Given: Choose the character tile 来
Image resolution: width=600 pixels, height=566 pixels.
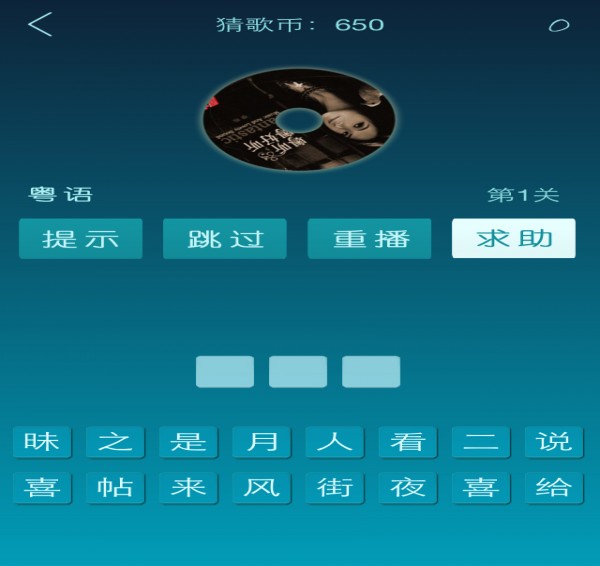Looking at the screenshot, I should [x=188, y=488].
